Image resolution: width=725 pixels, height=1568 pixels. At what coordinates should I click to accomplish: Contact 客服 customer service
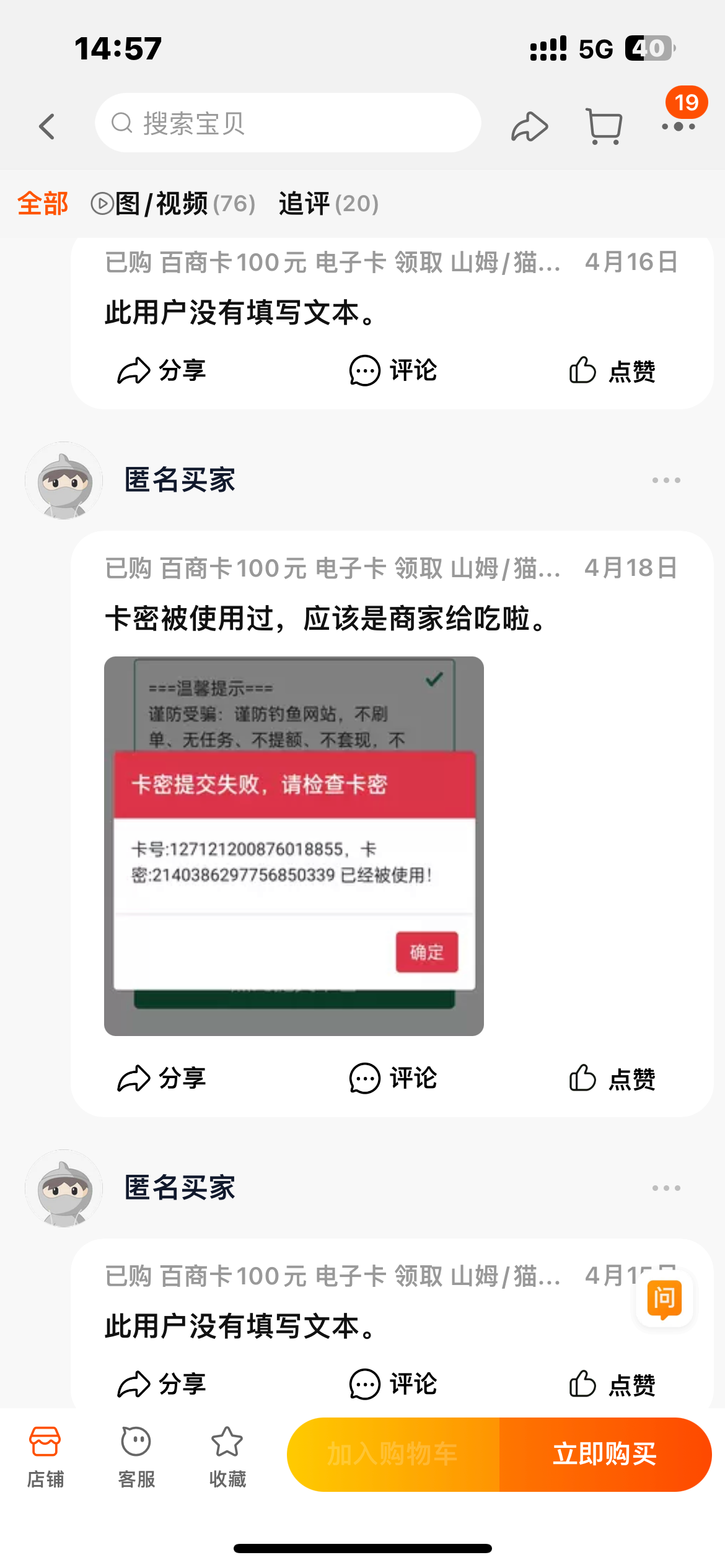point(136,1457)
